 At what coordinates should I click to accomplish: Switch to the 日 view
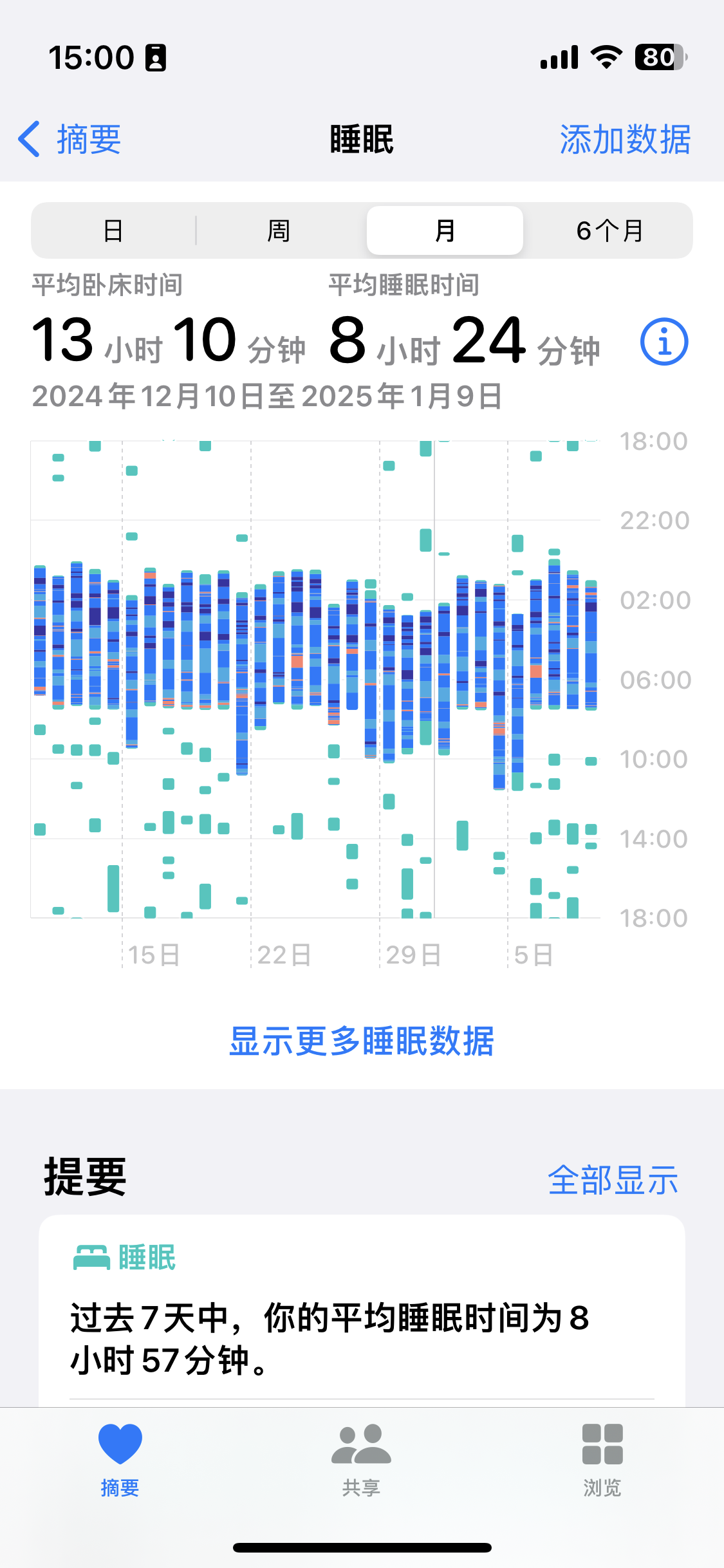click(x=113, y=230)
